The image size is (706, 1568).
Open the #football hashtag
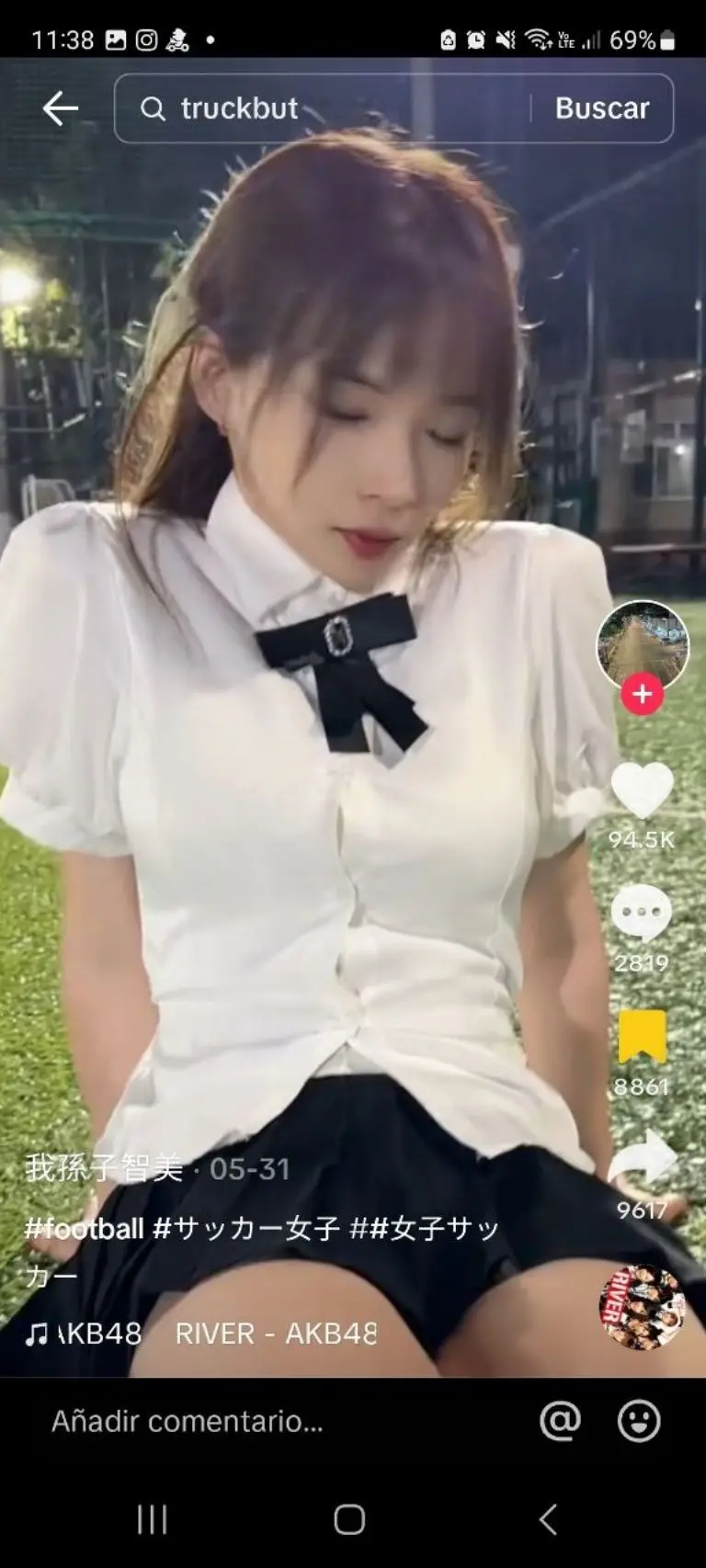click(x=84, y=1229)
